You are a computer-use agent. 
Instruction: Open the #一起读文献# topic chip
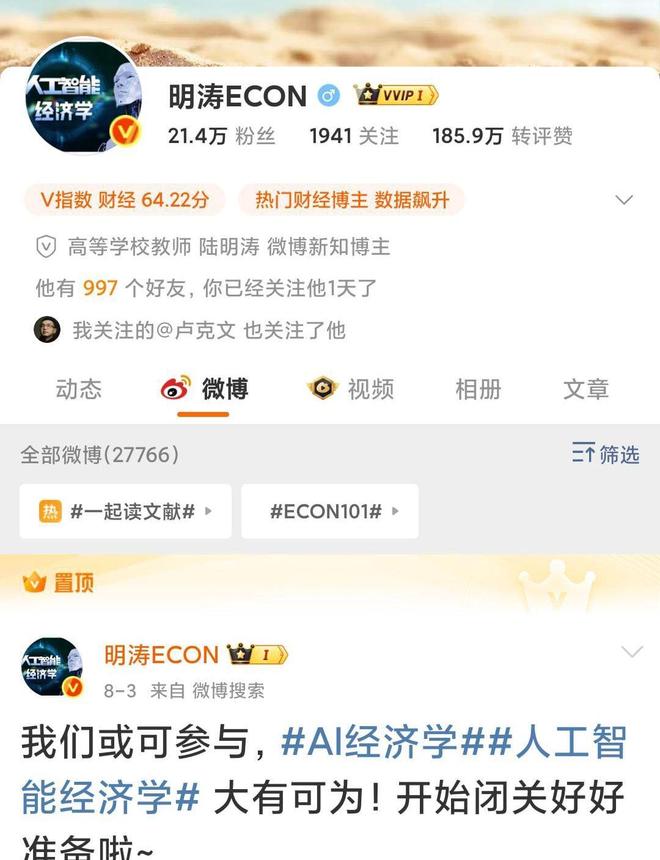126,511
